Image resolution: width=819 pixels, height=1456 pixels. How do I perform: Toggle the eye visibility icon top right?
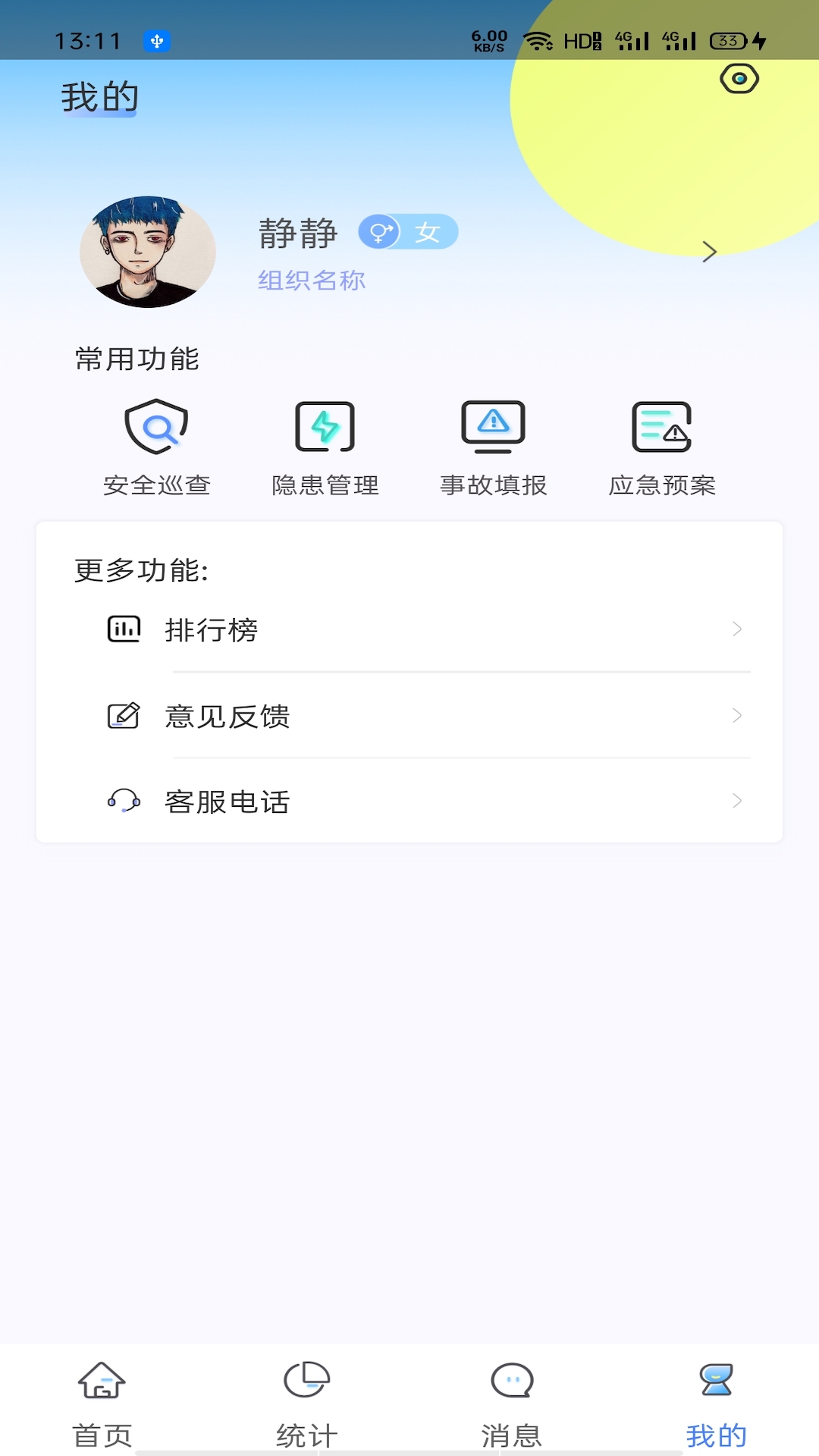click(x=738, y=78)
